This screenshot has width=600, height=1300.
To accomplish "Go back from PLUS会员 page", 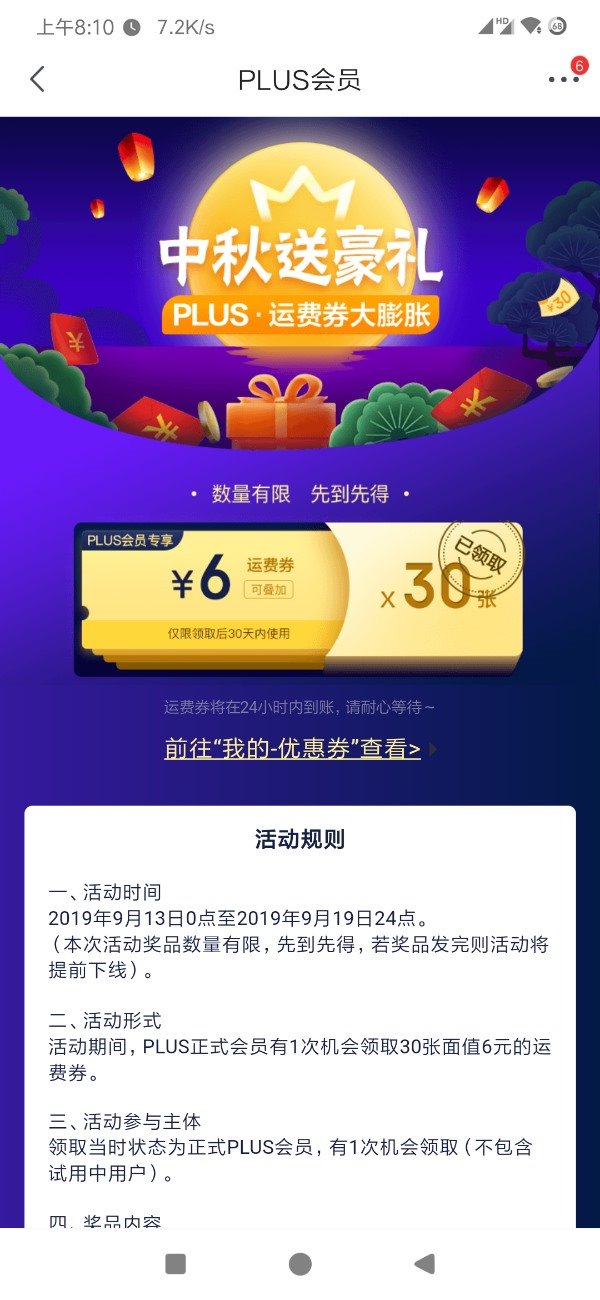I will pyautogui.click(x=38, y=80).
